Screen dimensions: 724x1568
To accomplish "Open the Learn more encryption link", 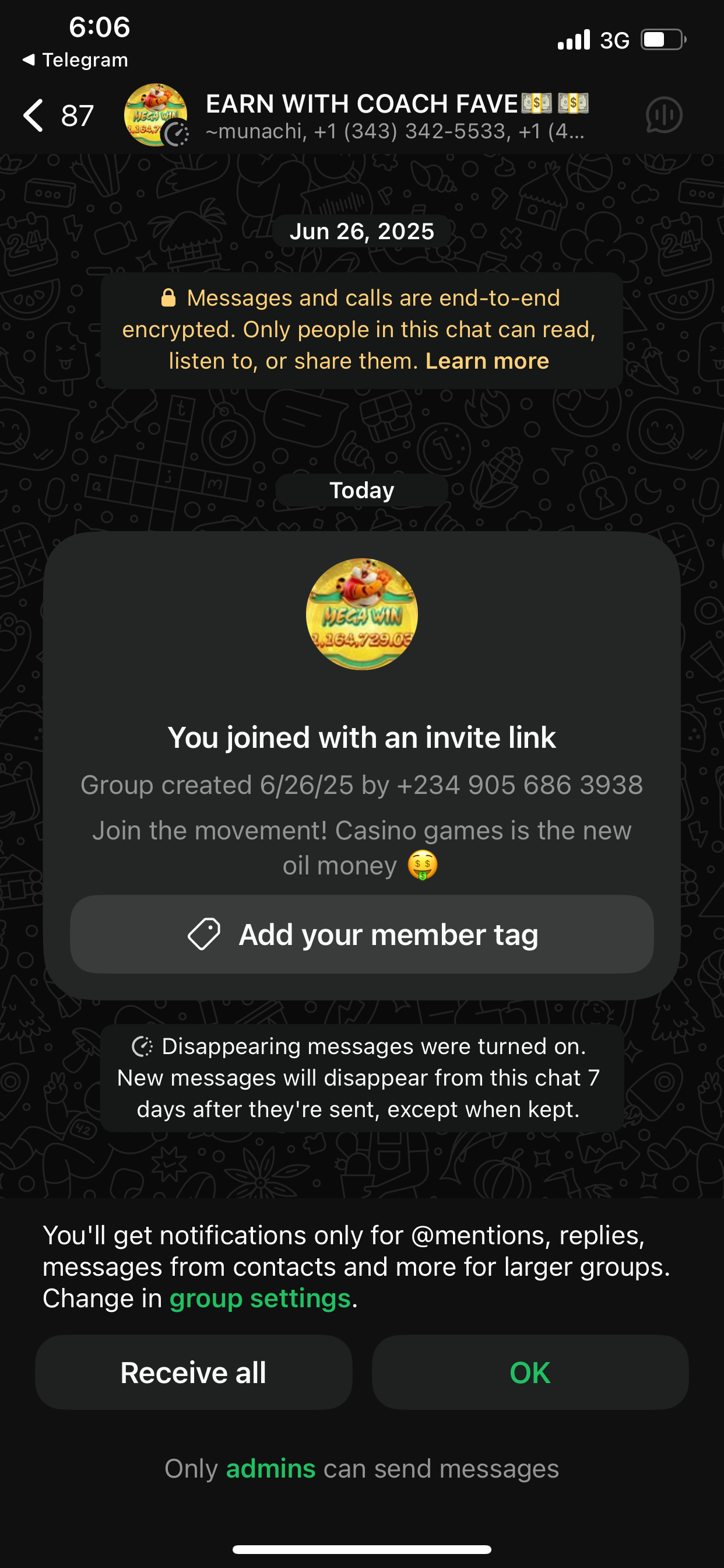I will pyautogui.click(x=487, y=361).
